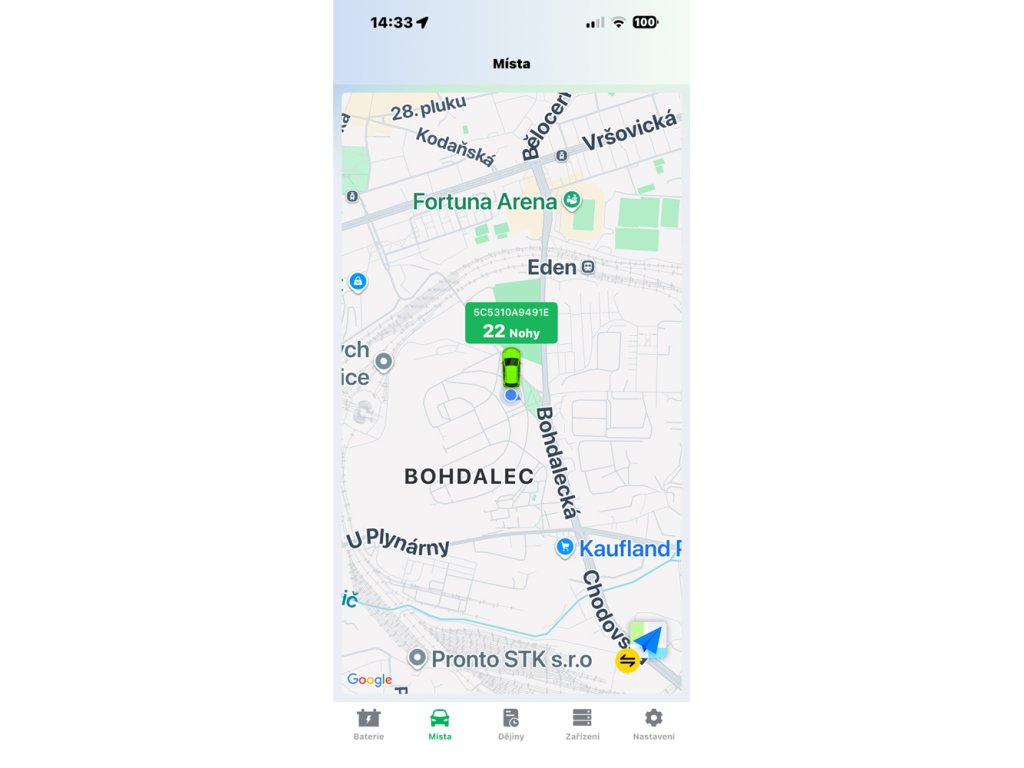Open navigation with the blue arrow map button
Screen dimensions: 1024x768
coord(649,640)
